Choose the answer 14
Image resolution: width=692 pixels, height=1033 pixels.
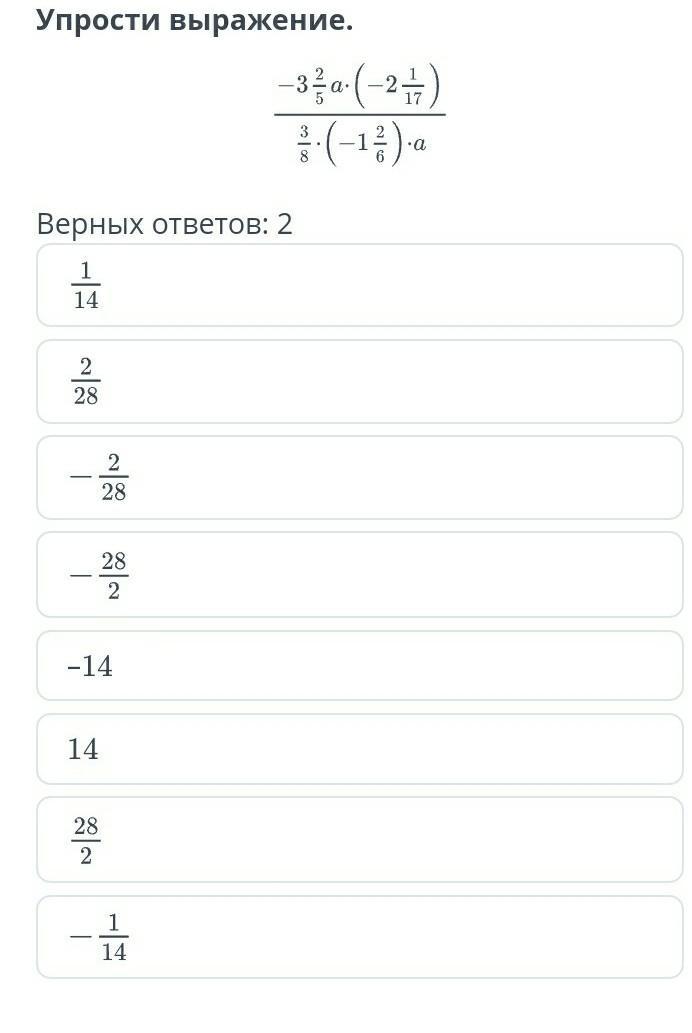click(359, 749)
